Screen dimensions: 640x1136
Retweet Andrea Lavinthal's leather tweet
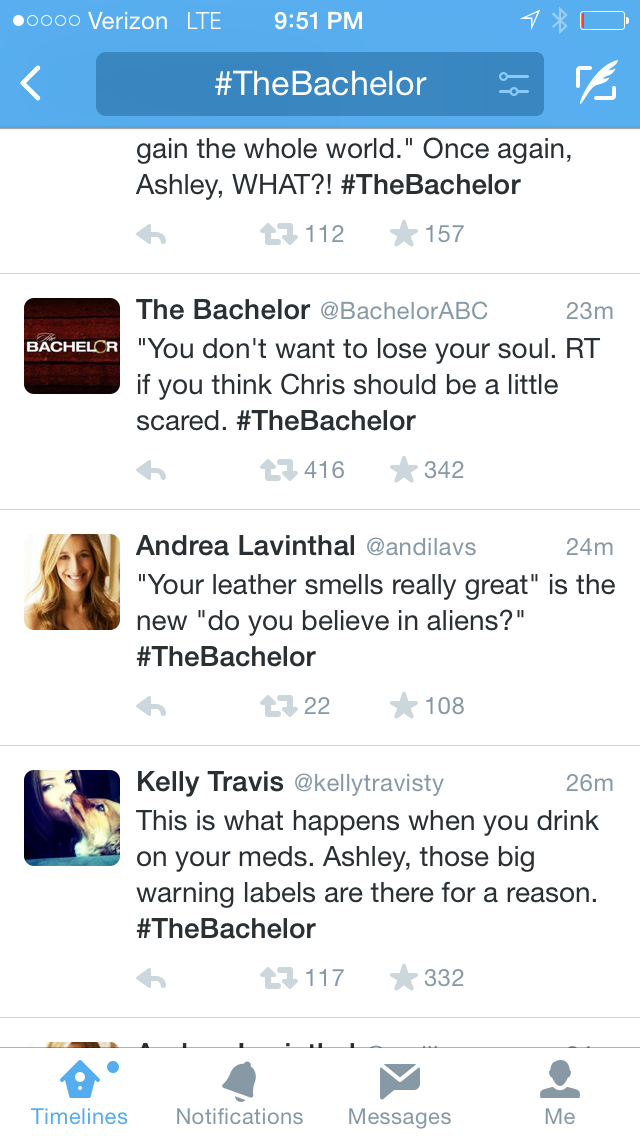(x=278, y=706)
